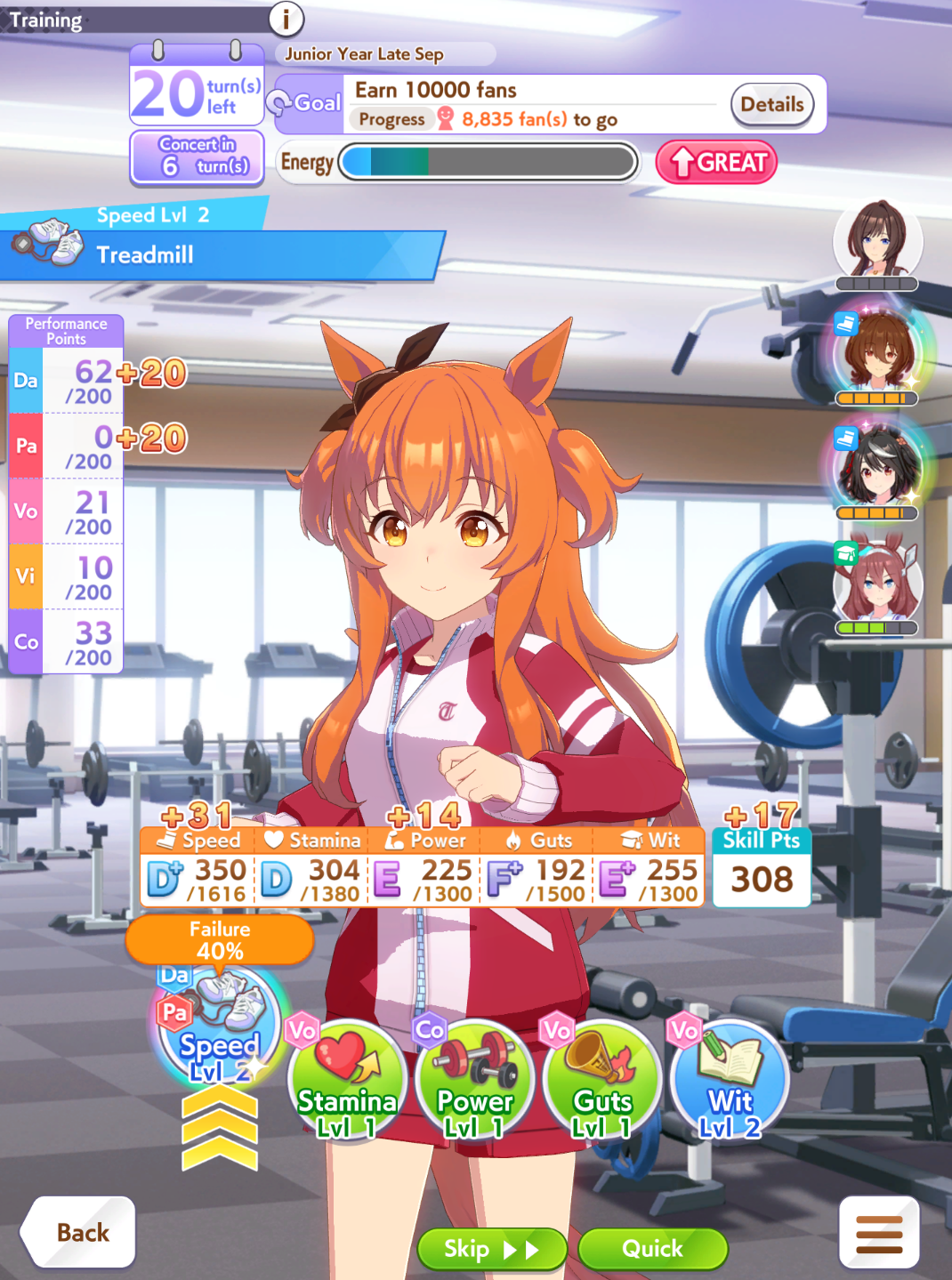
Task: Go Back from training
Action: [x=79, y=1232]
